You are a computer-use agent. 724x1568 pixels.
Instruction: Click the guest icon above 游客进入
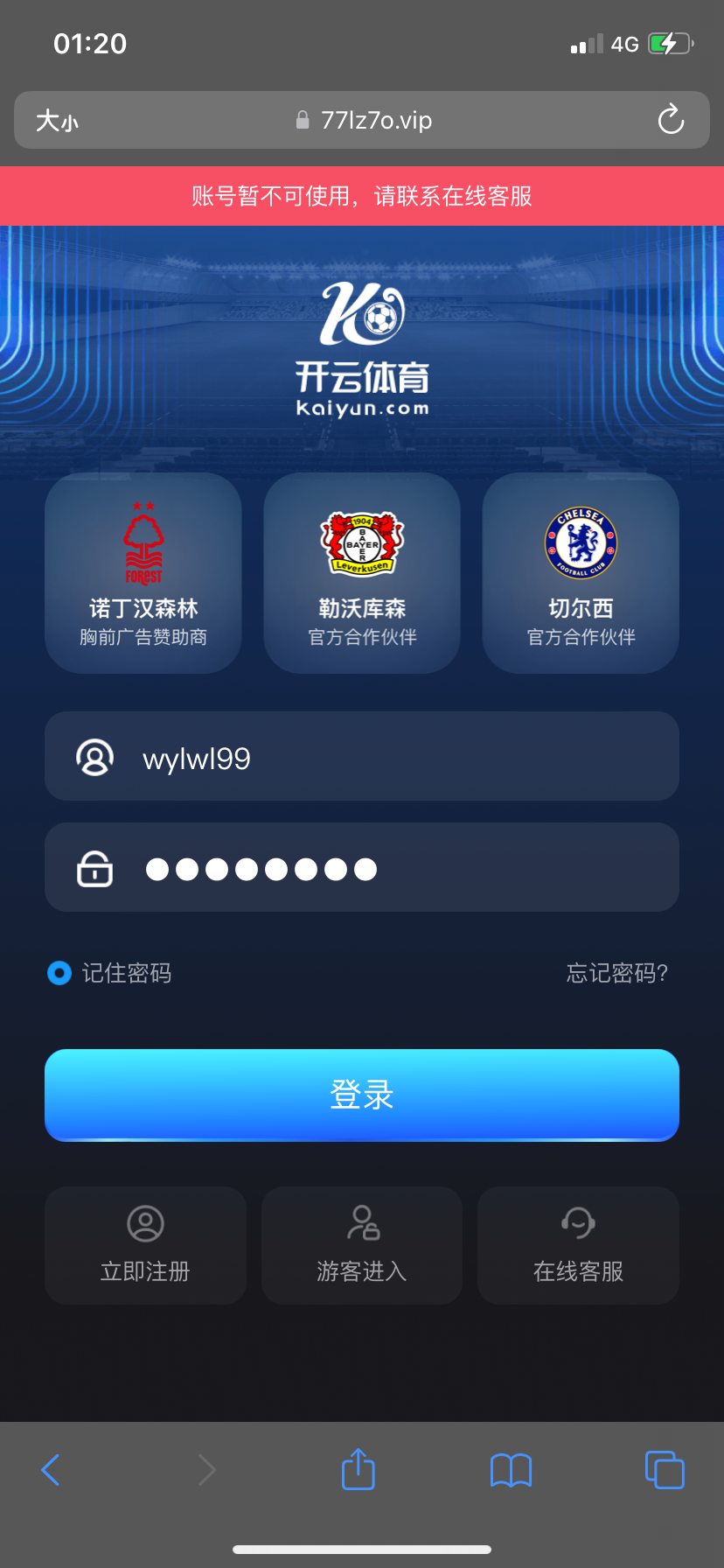(361, 1223)
